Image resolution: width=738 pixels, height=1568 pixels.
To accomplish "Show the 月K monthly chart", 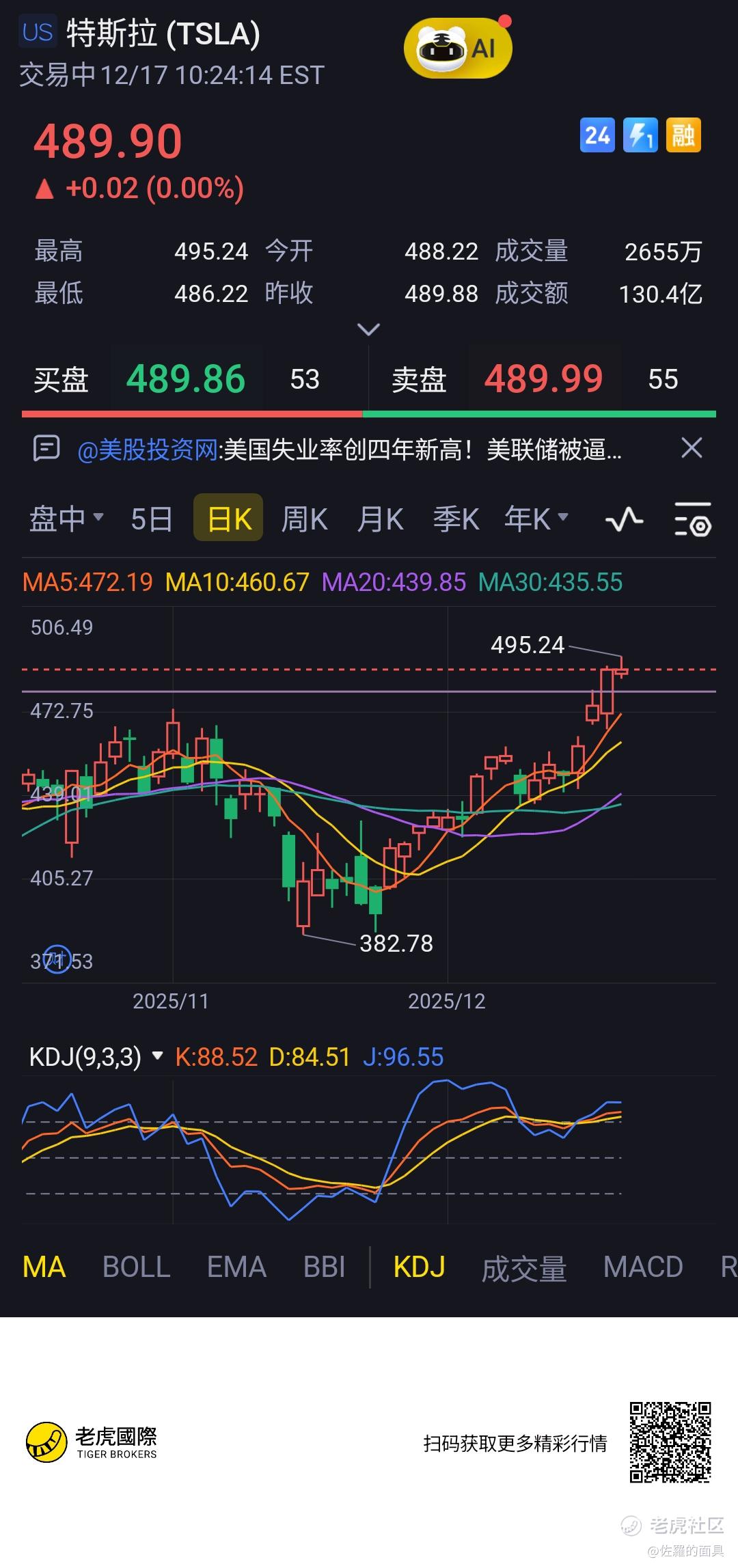I will (x=380, y=519).
